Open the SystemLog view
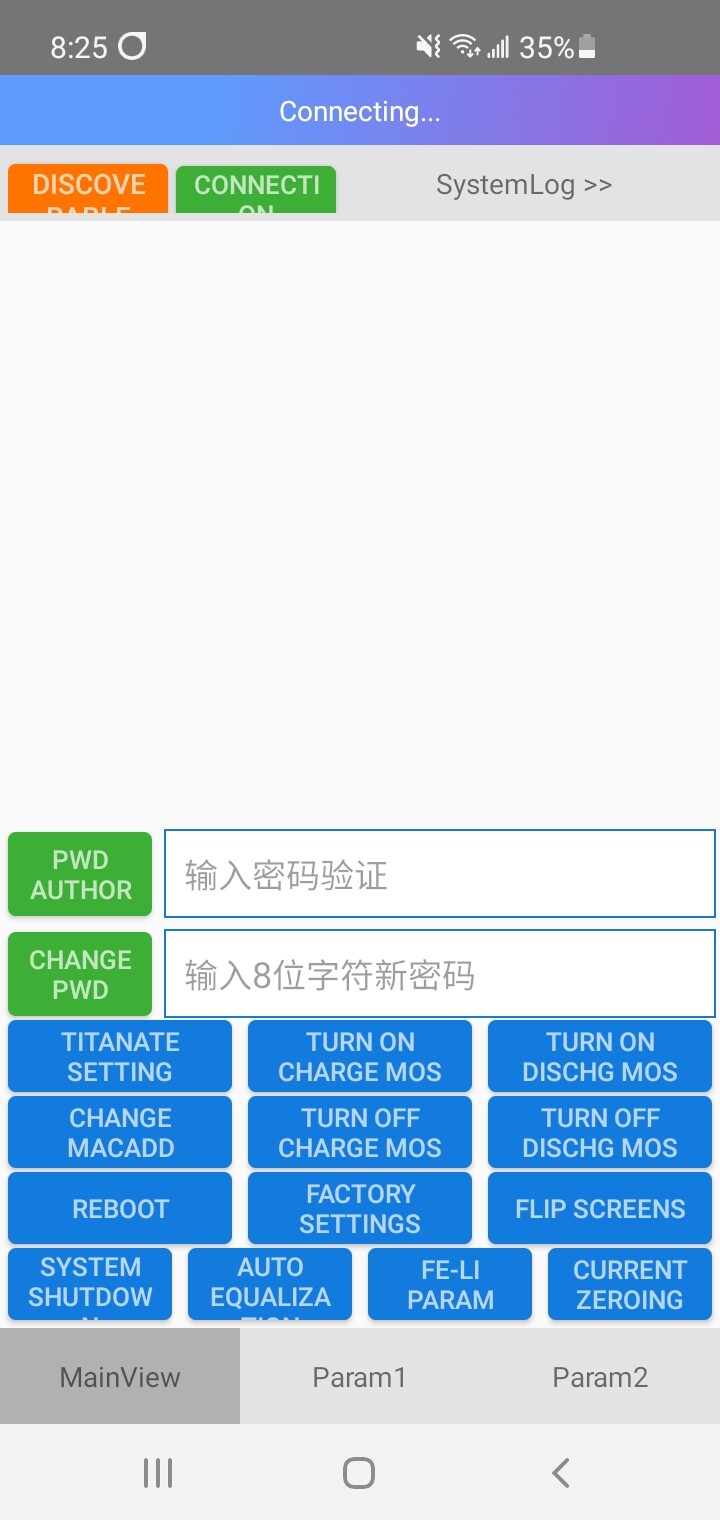This screenshot has width=720, height=1520. click(x=524, y=185)
